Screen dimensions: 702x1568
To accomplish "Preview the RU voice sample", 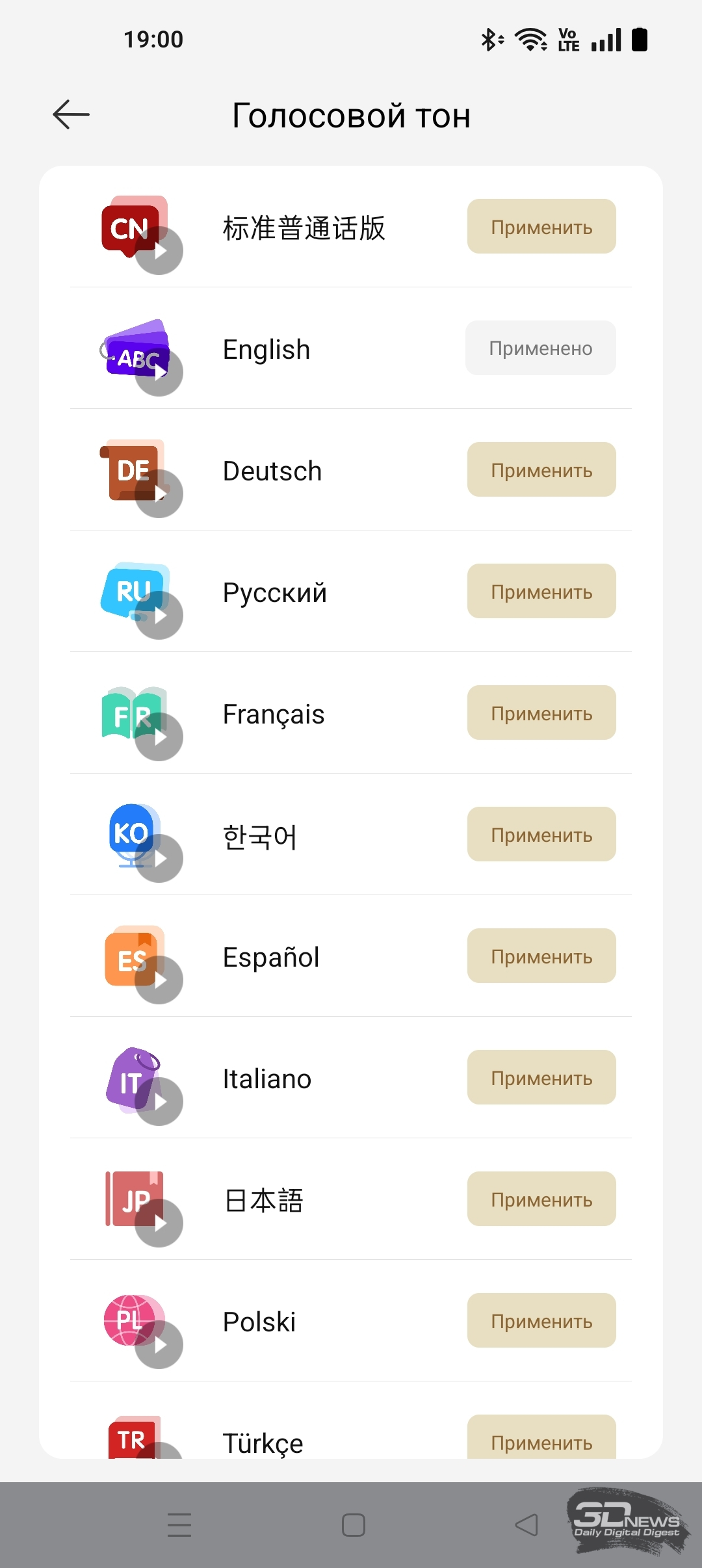I will (x=159, y=616).
